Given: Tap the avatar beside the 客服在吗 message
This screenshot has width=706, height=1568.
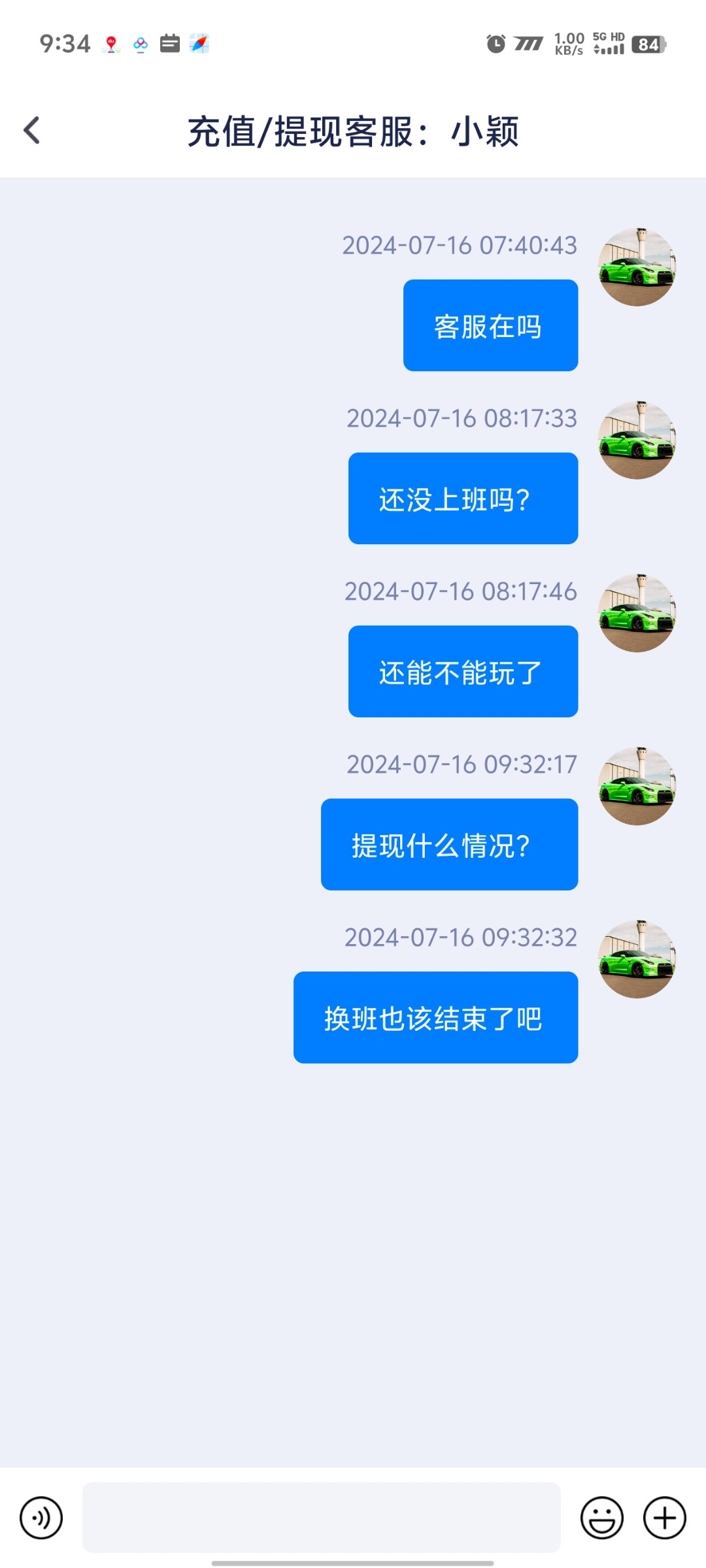Looking at the screenshot, I should pyautogui.click(x=637, y=267).
